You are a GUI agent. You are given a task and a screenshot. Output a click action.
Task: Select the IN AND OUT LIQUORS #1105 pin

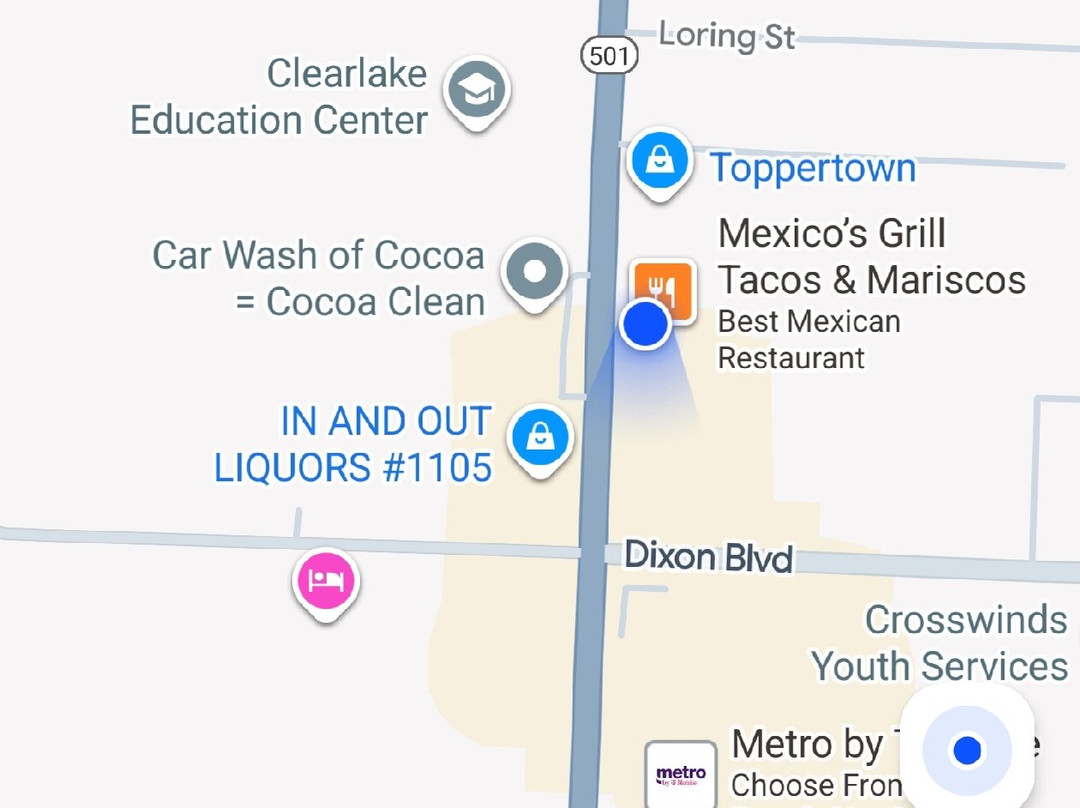point(540,438)
